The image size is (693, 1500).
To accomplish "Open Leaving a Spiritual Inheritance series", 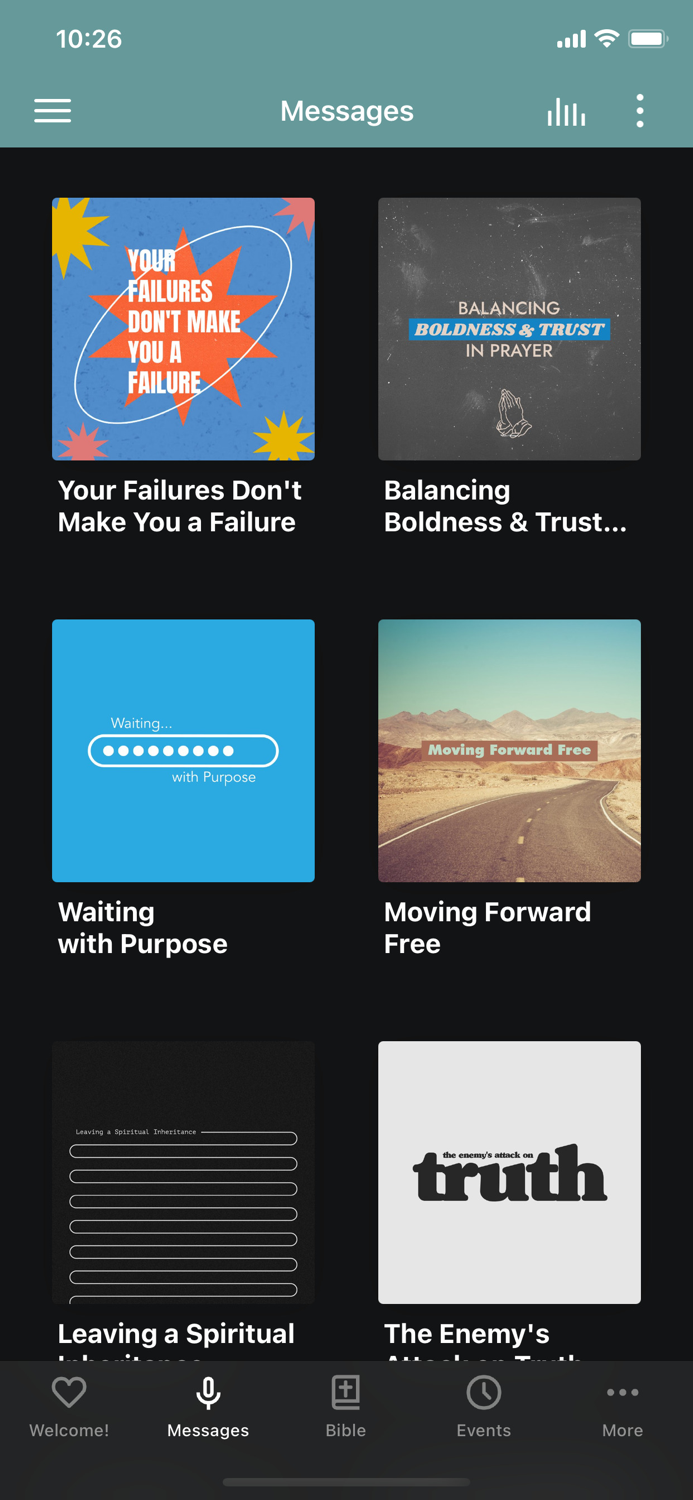I will [x=183, y=1172].
